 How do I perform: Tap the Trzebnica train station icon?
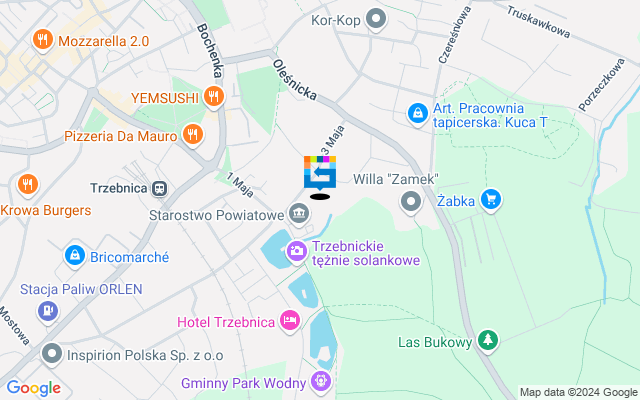[160, 188]
